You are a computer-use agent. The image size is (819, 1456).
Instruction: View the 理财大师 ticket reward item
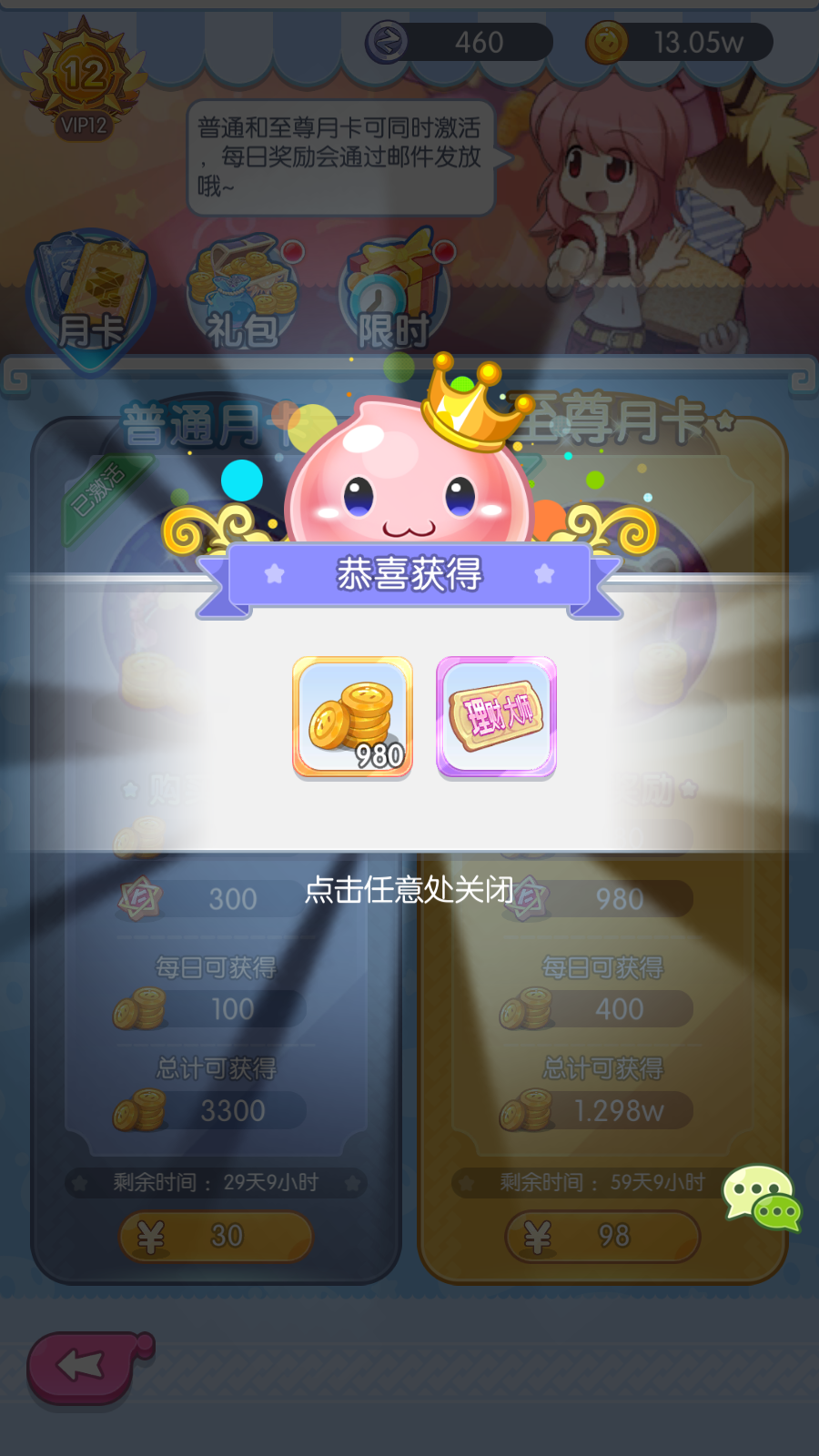pyautogui.click(x=496, y=717)
